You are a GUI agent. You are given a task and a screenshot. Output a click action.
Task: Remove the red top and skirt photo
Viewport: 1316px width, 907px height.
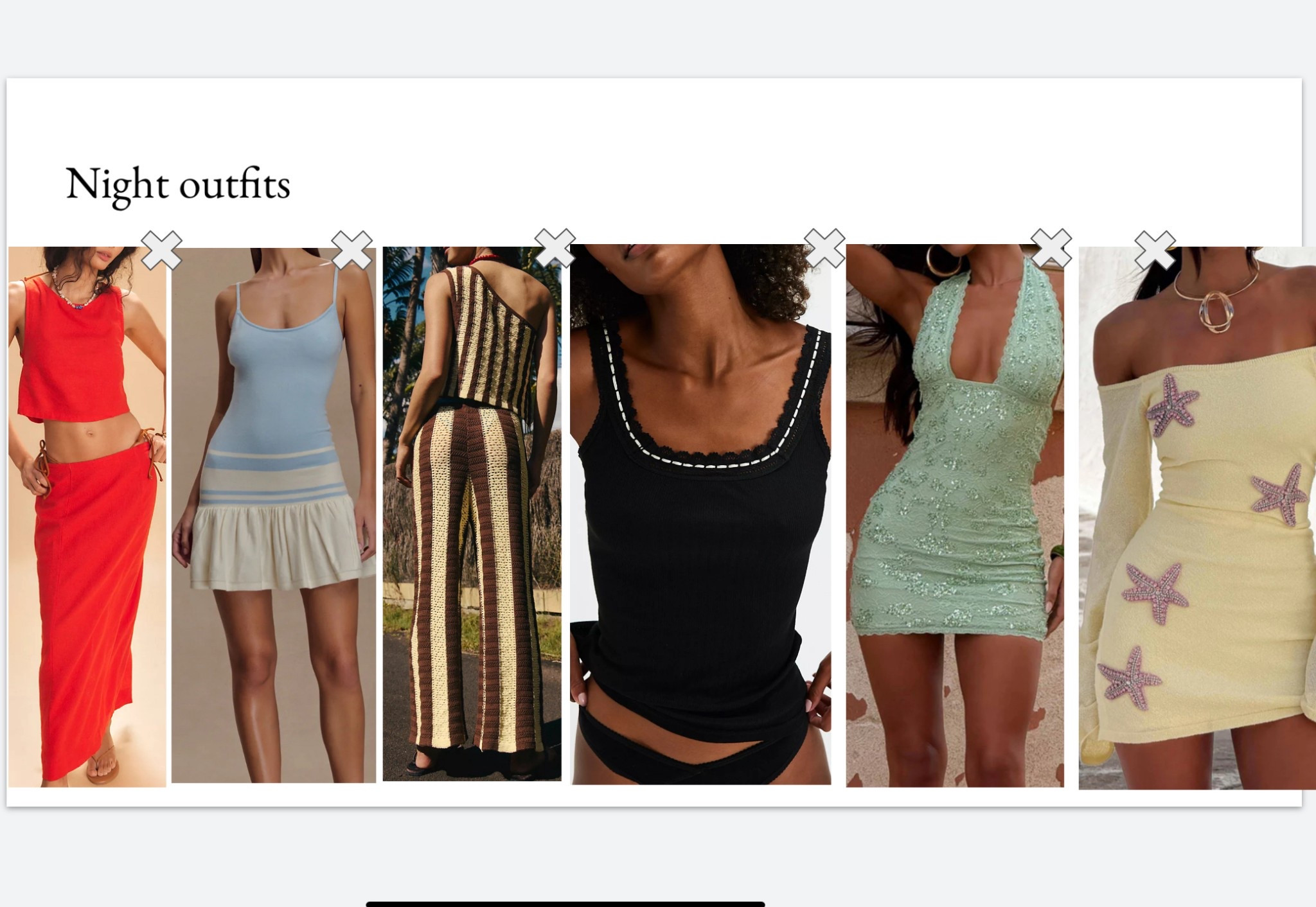[161, 250]
